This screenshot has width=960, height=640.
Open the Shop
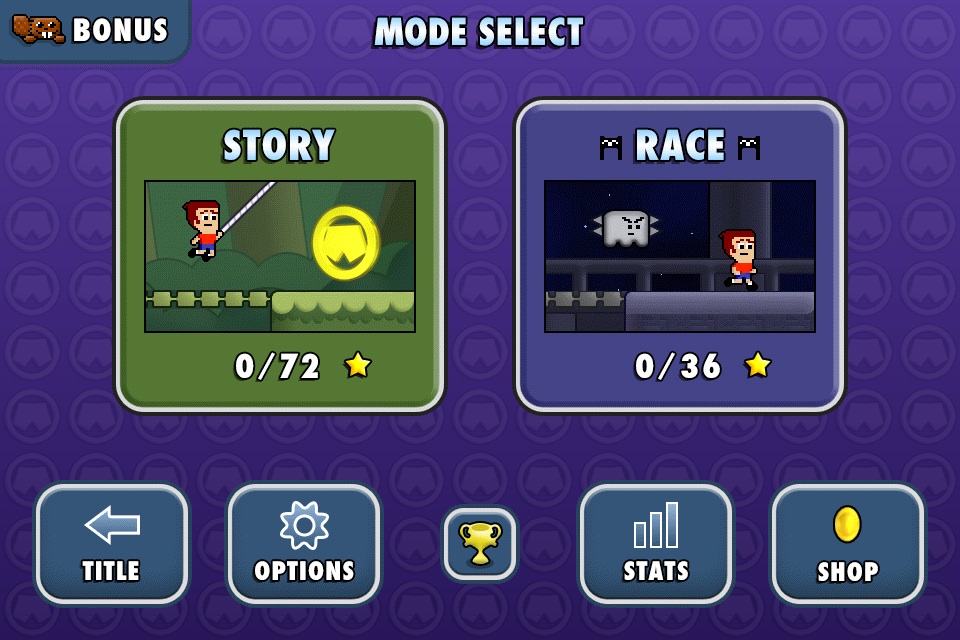[848, 544]
